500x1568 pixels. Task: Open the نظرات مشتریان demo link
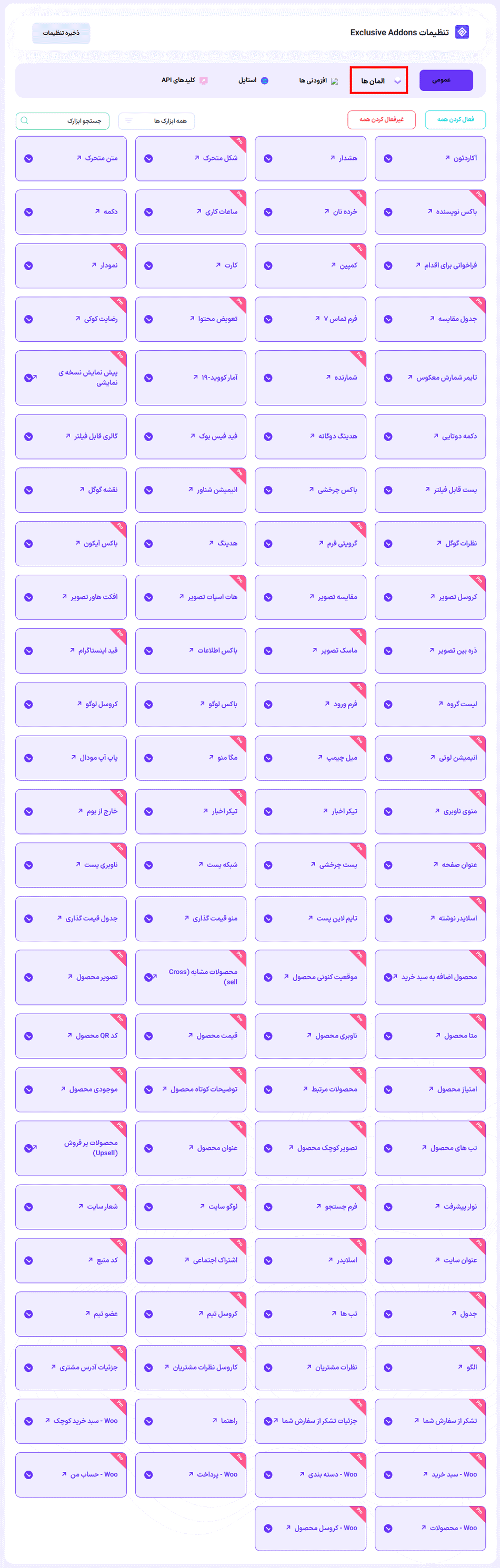tap(309, 1367)
